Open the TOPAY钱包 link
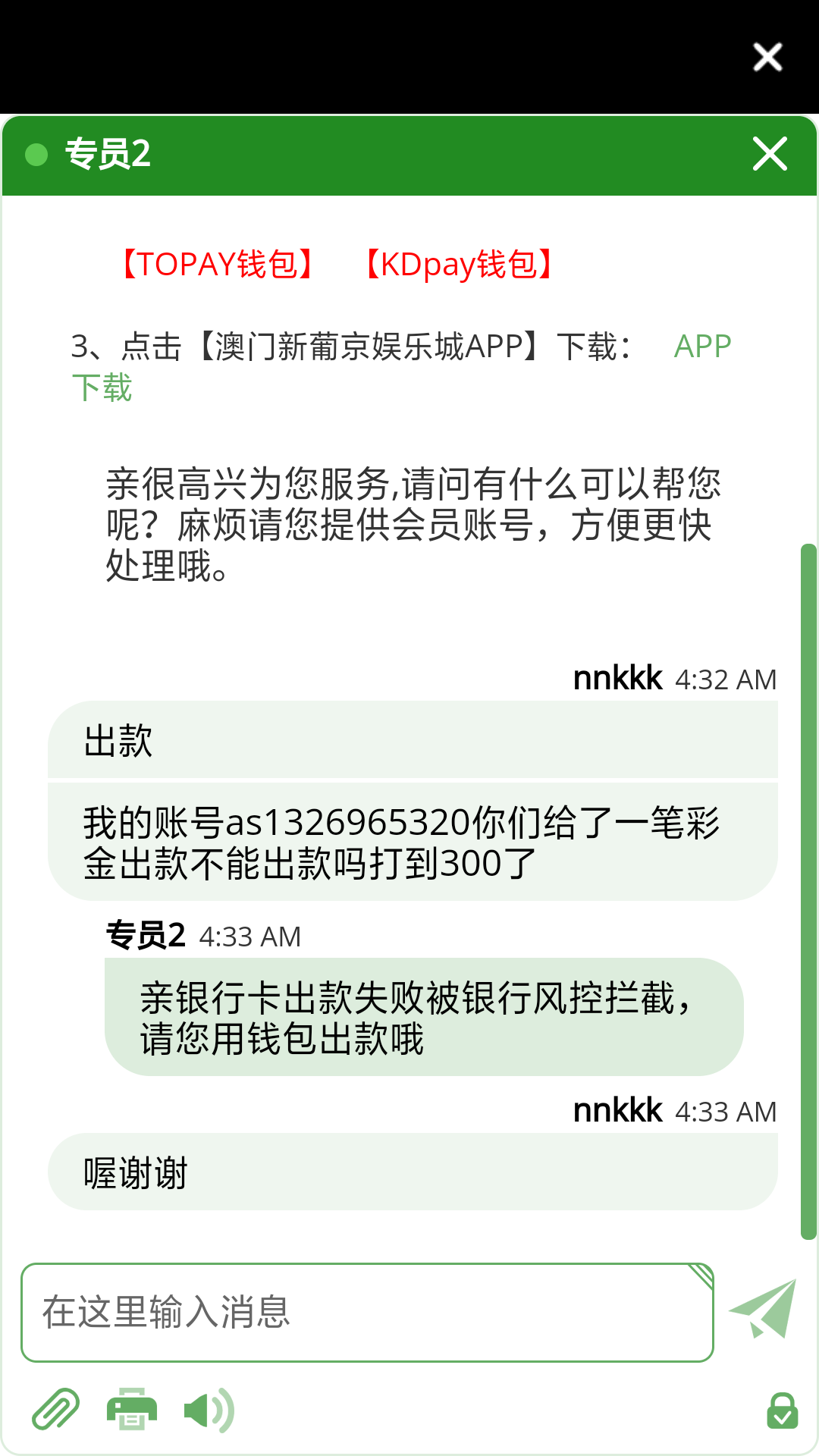 click(x=216, y=265)
